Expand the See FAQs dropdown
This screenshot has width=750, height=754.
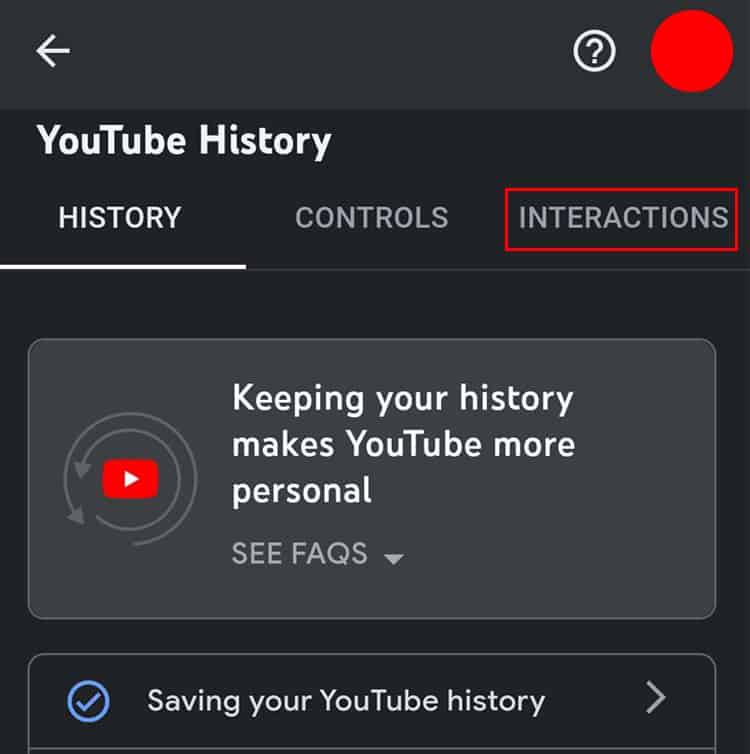tap(318, 554)
